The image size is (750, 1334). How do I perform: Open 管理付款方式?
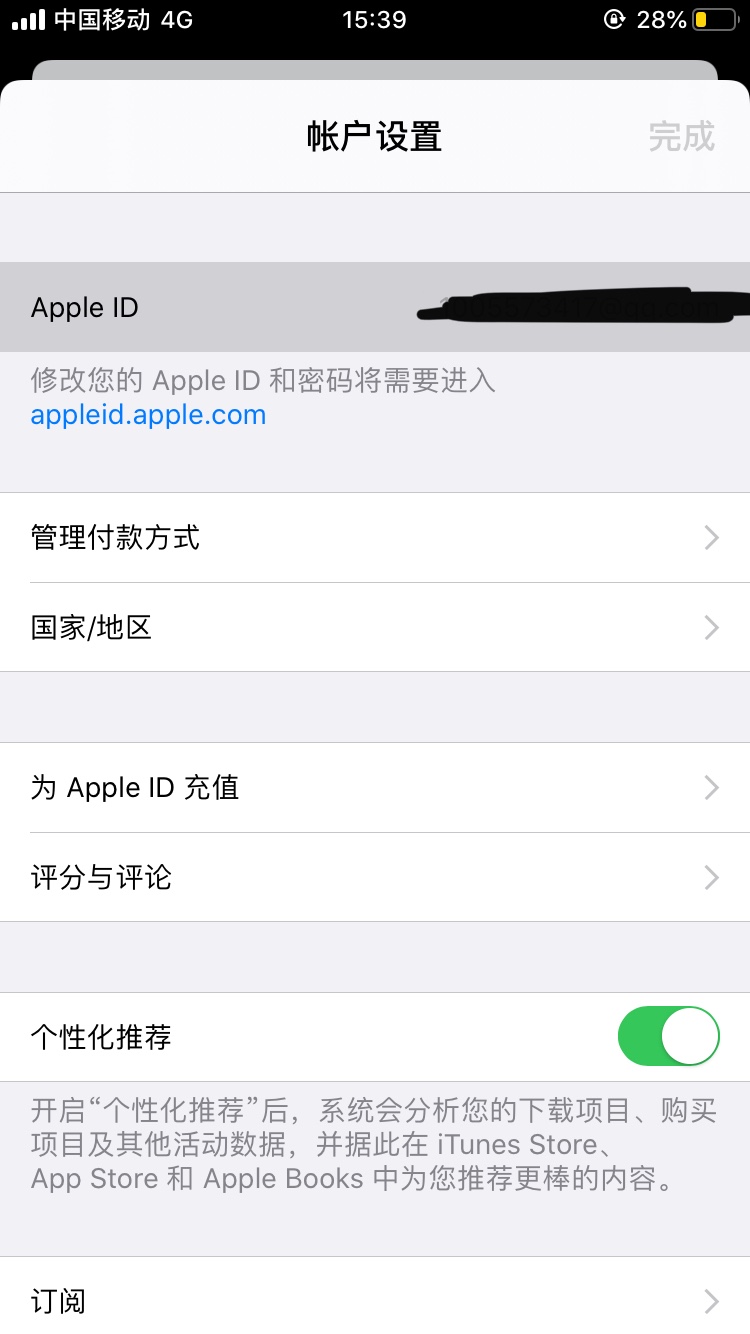click(x=375, y=538)
